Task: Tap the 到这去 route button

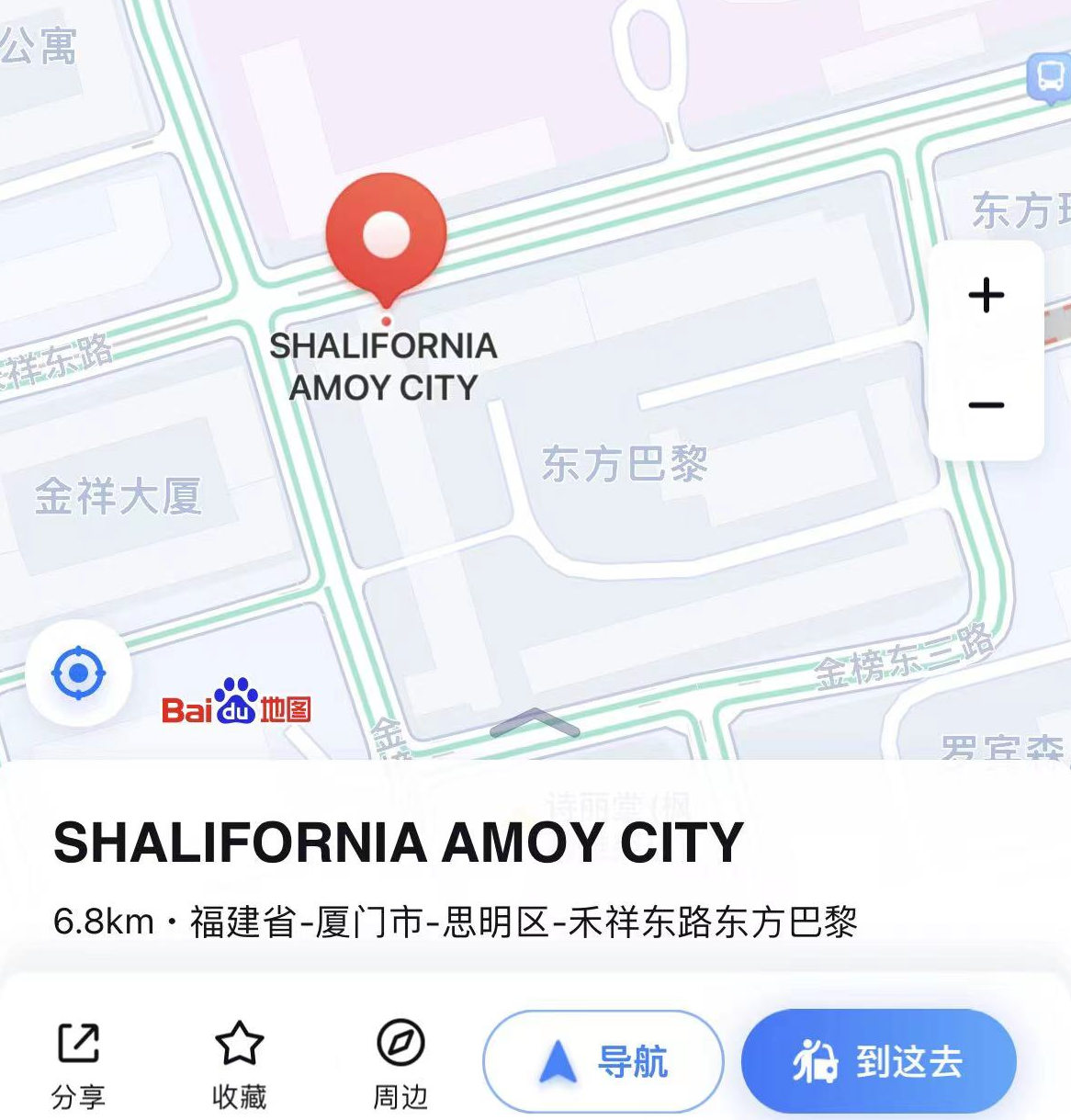Action: pos(878,1061)
